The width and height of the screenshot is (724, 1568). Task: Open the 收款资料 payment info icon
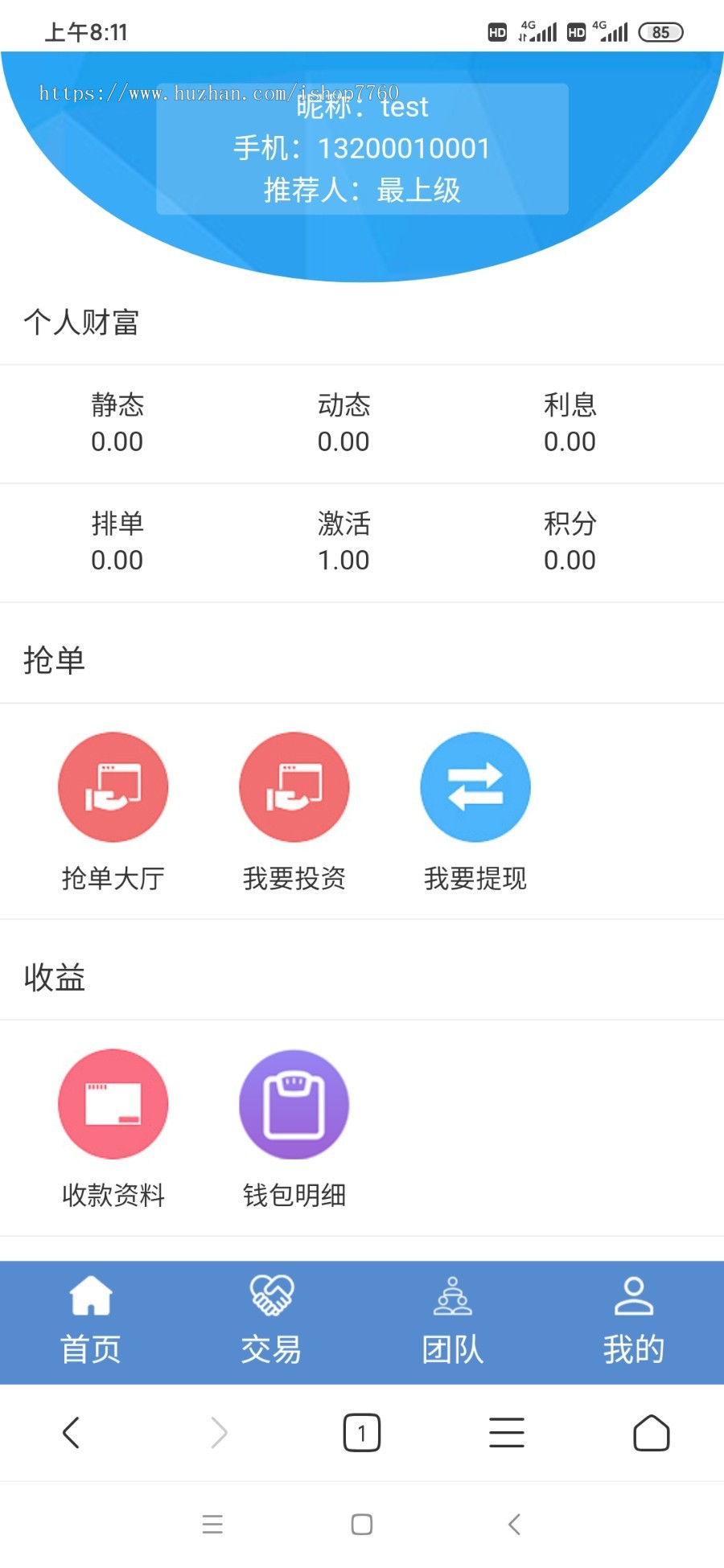coord(113,1103)
